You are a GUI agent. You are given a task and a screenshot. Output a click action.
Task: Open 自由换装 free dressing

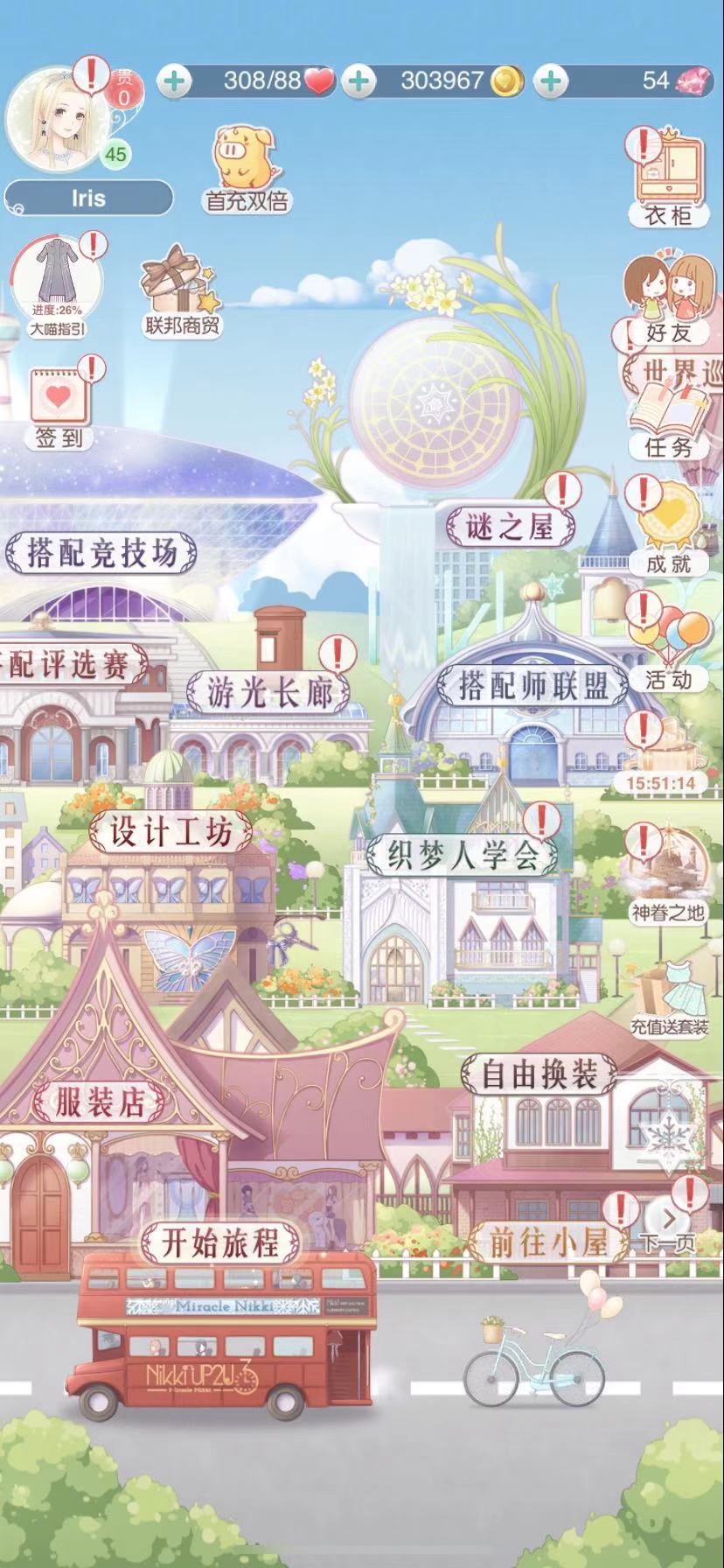539,1074
